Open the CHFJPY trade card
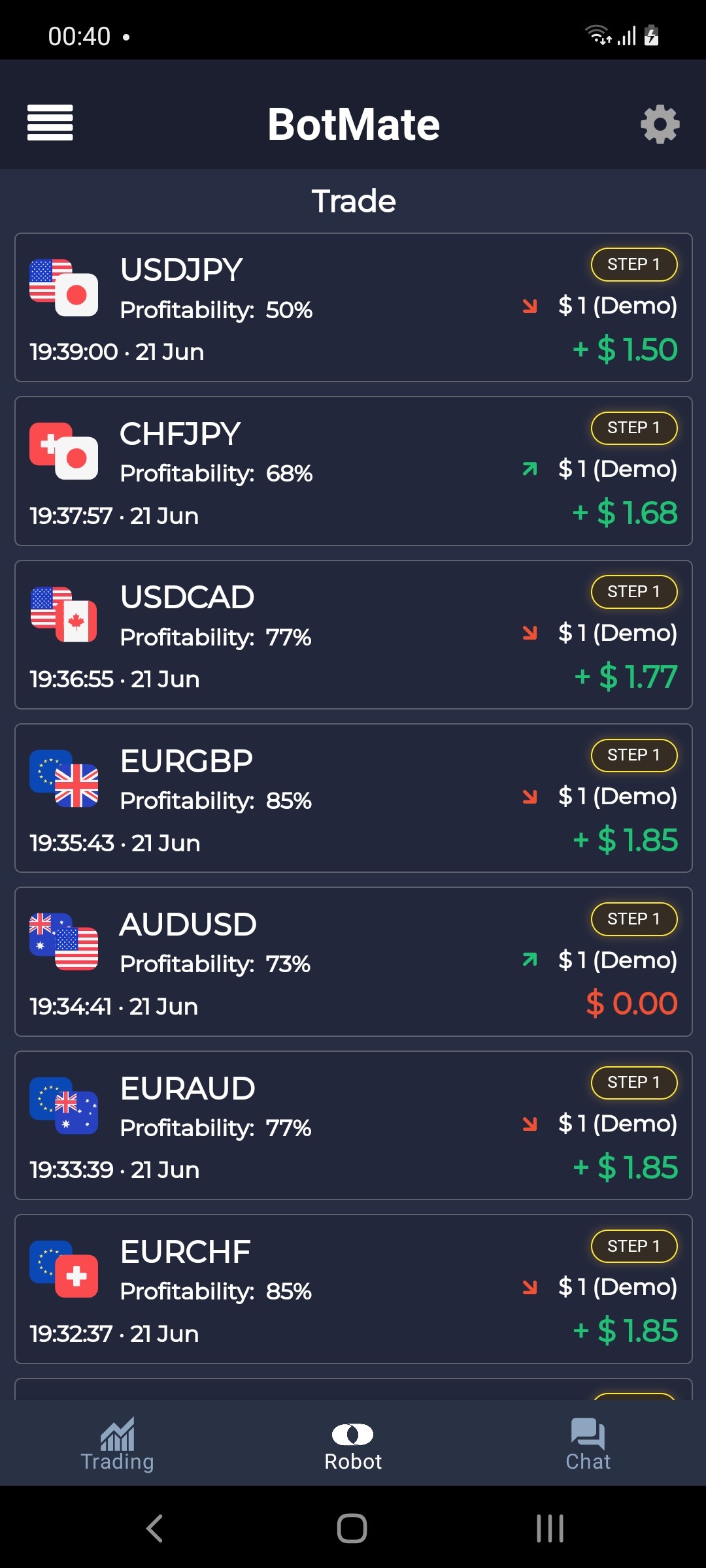The height and width of the screenshot is (1568, 706). pyautogui.click(x=353, y=471)
